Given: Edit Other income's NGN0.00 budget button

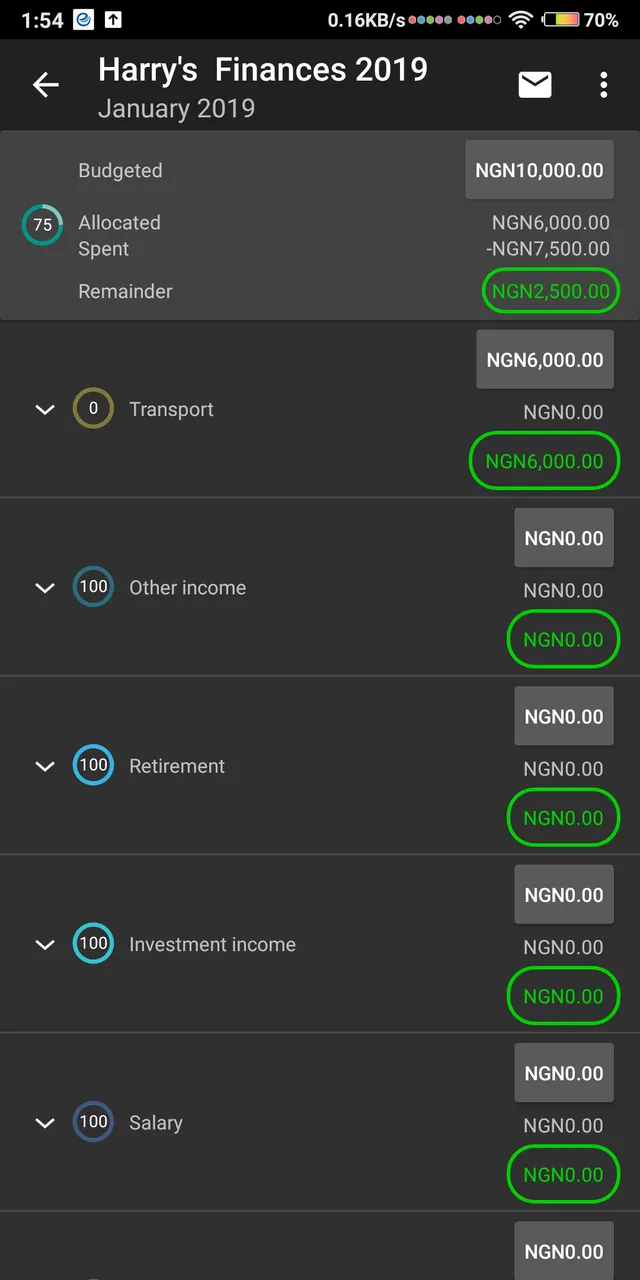Looking at the screenshot, I should click(x=564, y=538).
